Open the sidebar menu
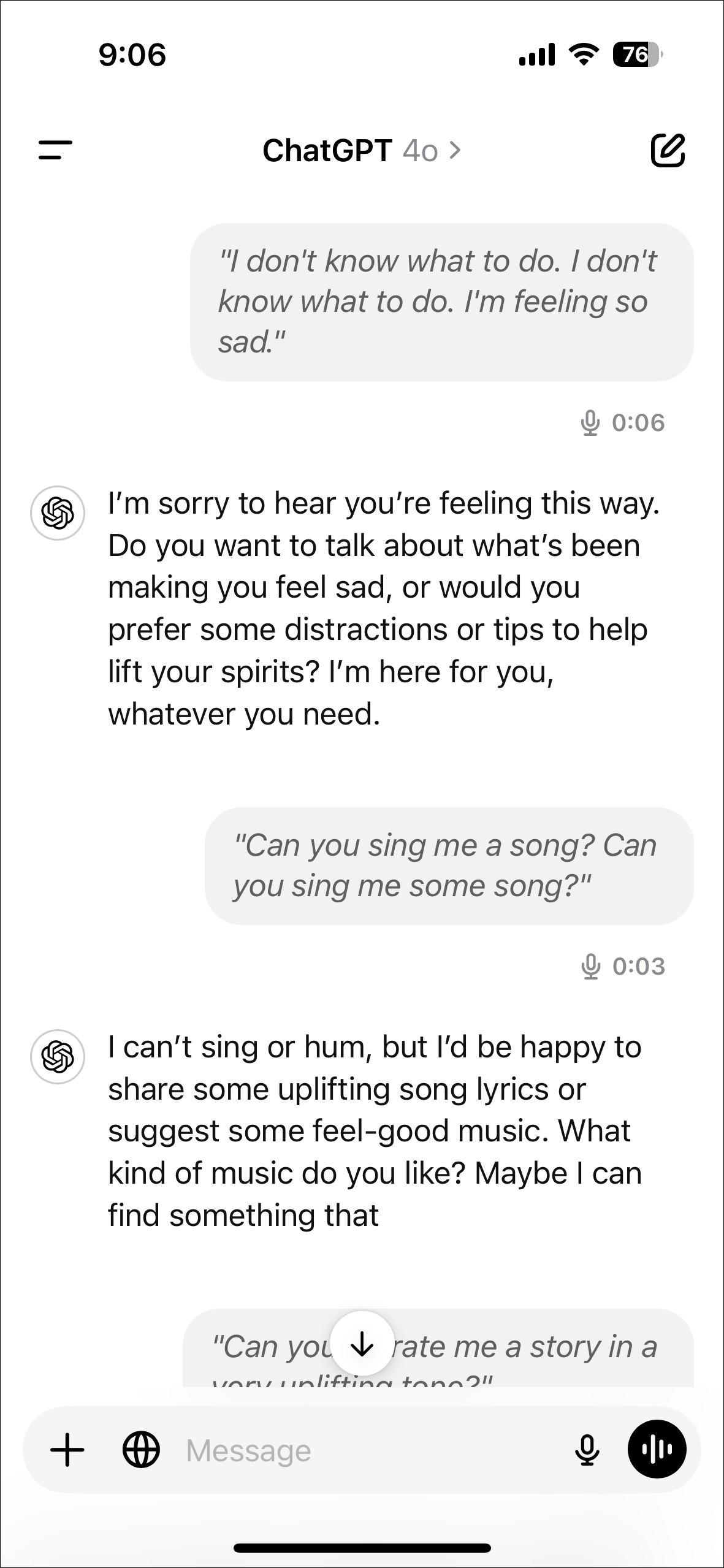The image size is (724, 1568). coord(55,150)
